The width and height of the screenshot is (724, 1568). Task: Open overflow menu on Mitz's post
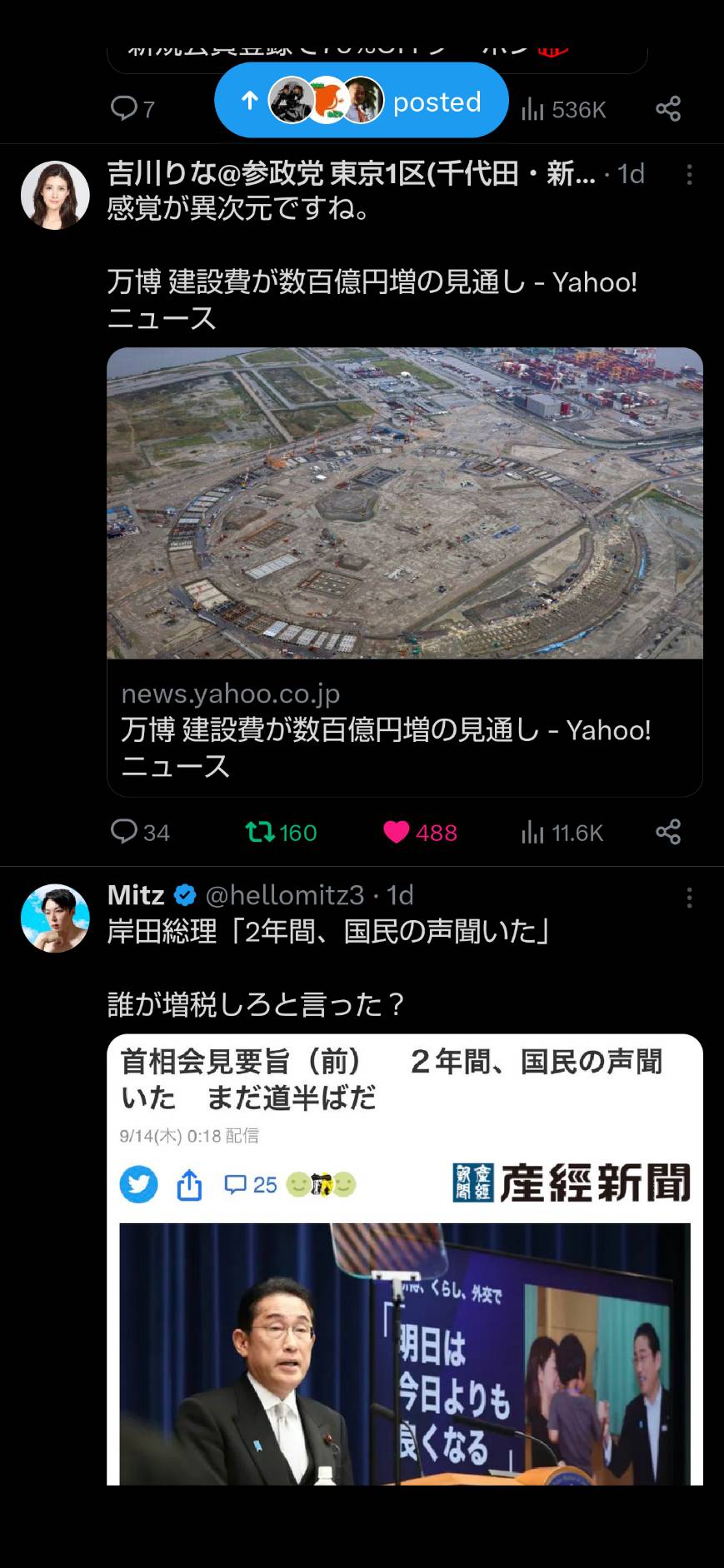[689, 898]
